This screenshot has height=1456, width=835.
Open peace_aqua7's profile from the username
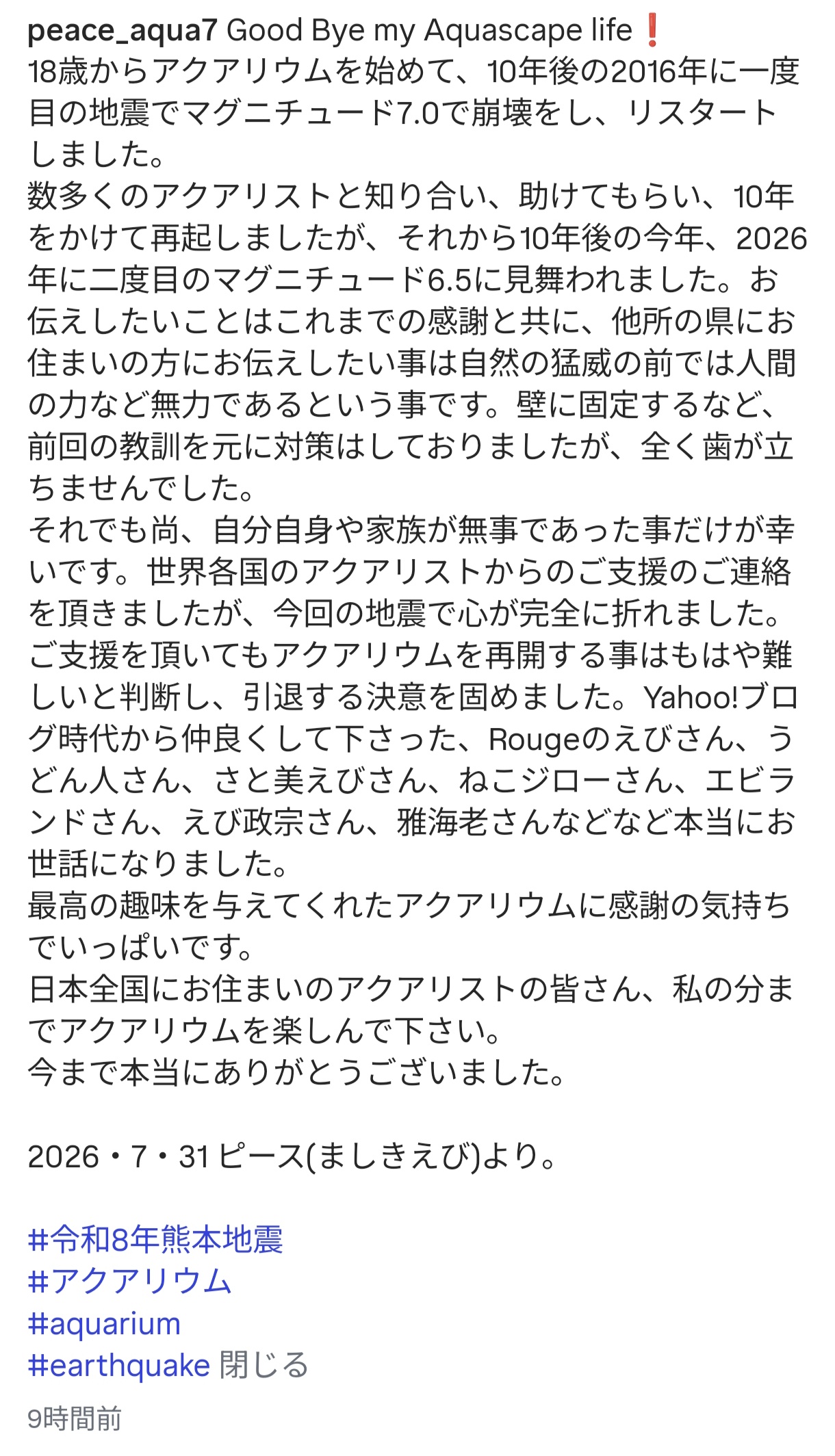[x=123, y=31]
